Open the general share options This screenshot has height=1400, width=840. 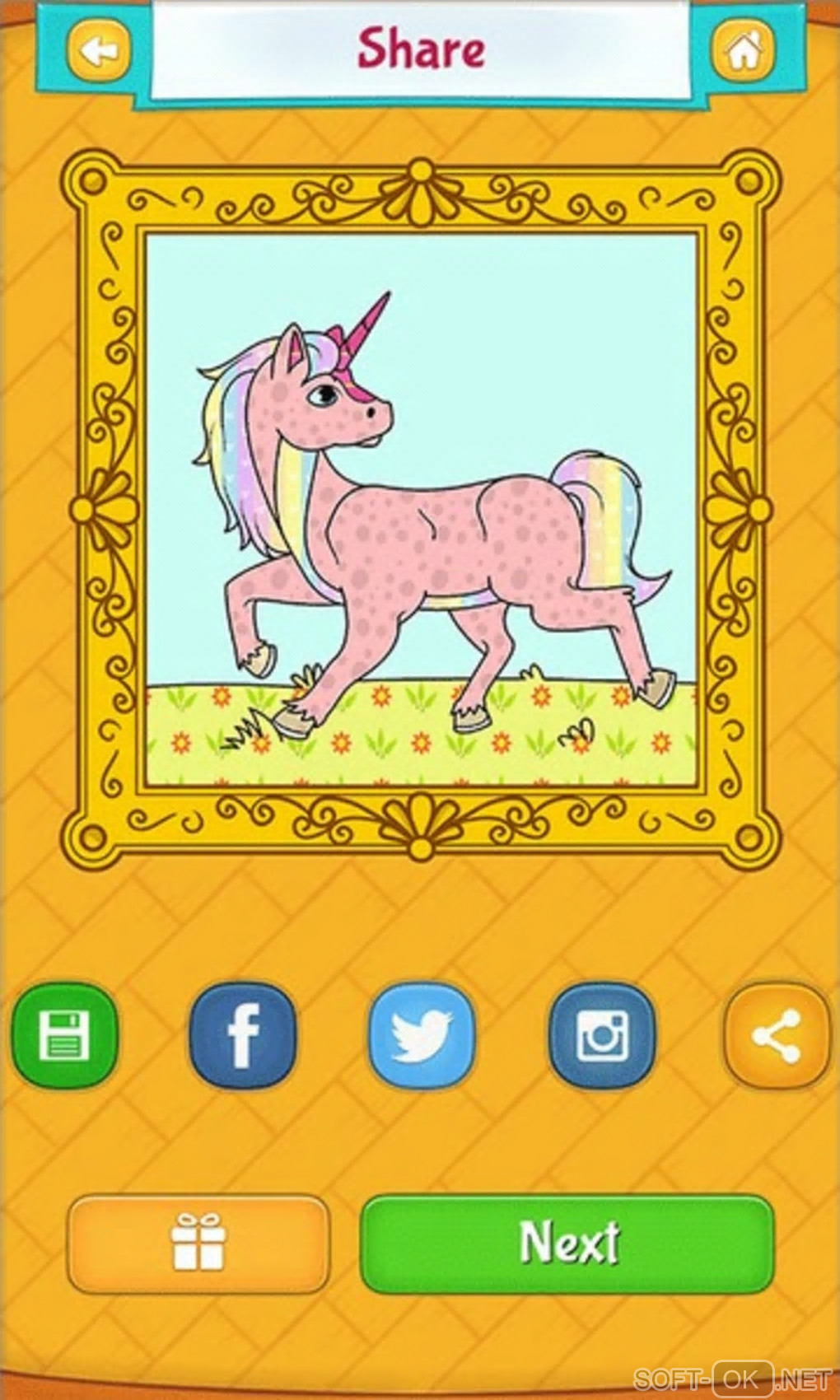(x=777, y=1036)
